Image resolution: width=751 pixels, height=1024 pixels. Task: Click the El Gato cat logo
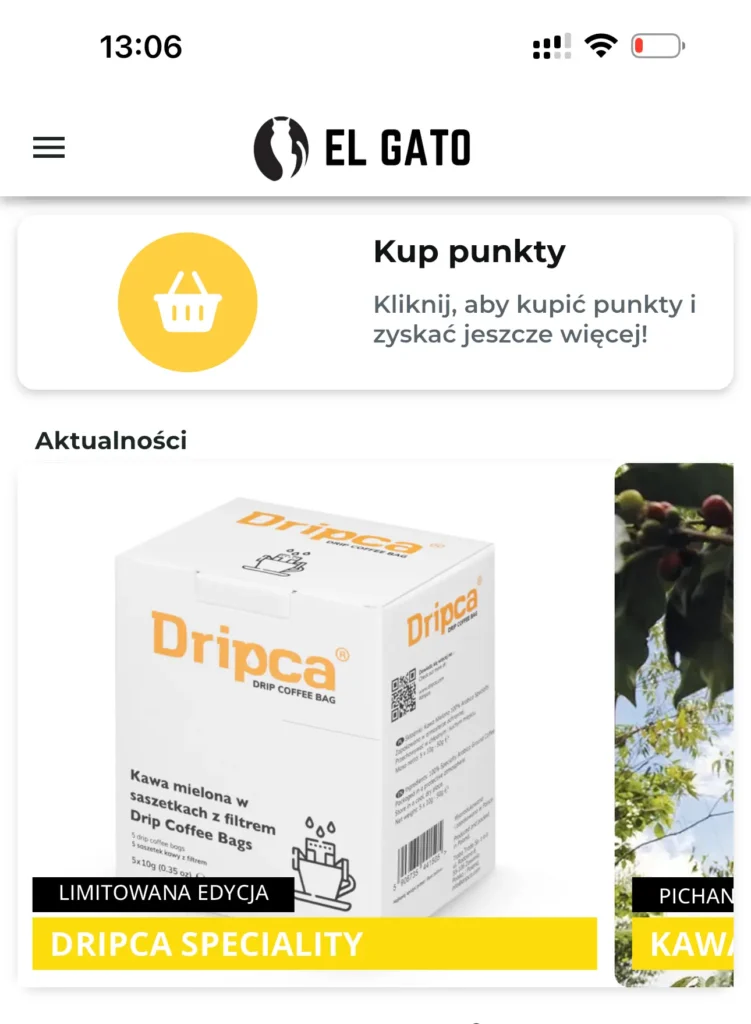pyautogui.click(x=281, y=147)
